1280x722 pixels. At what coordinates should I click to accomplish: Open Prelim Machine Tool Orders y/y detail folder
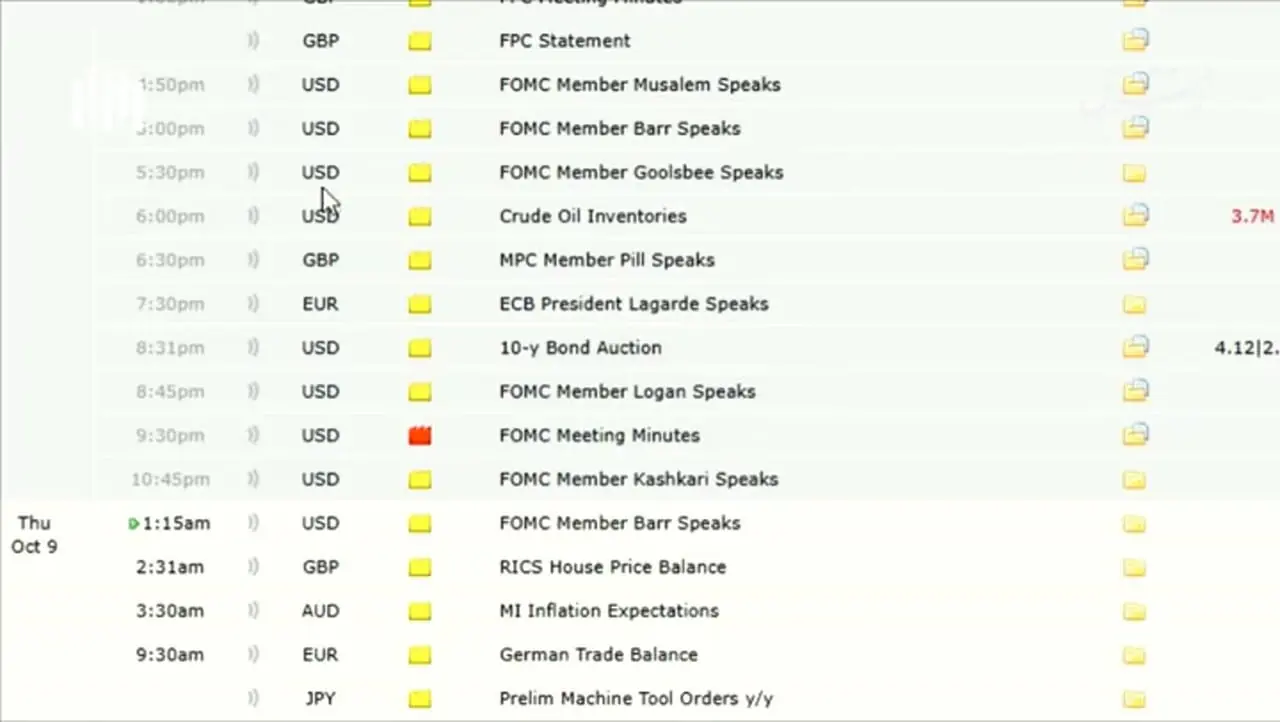[x=1134, y=699]
